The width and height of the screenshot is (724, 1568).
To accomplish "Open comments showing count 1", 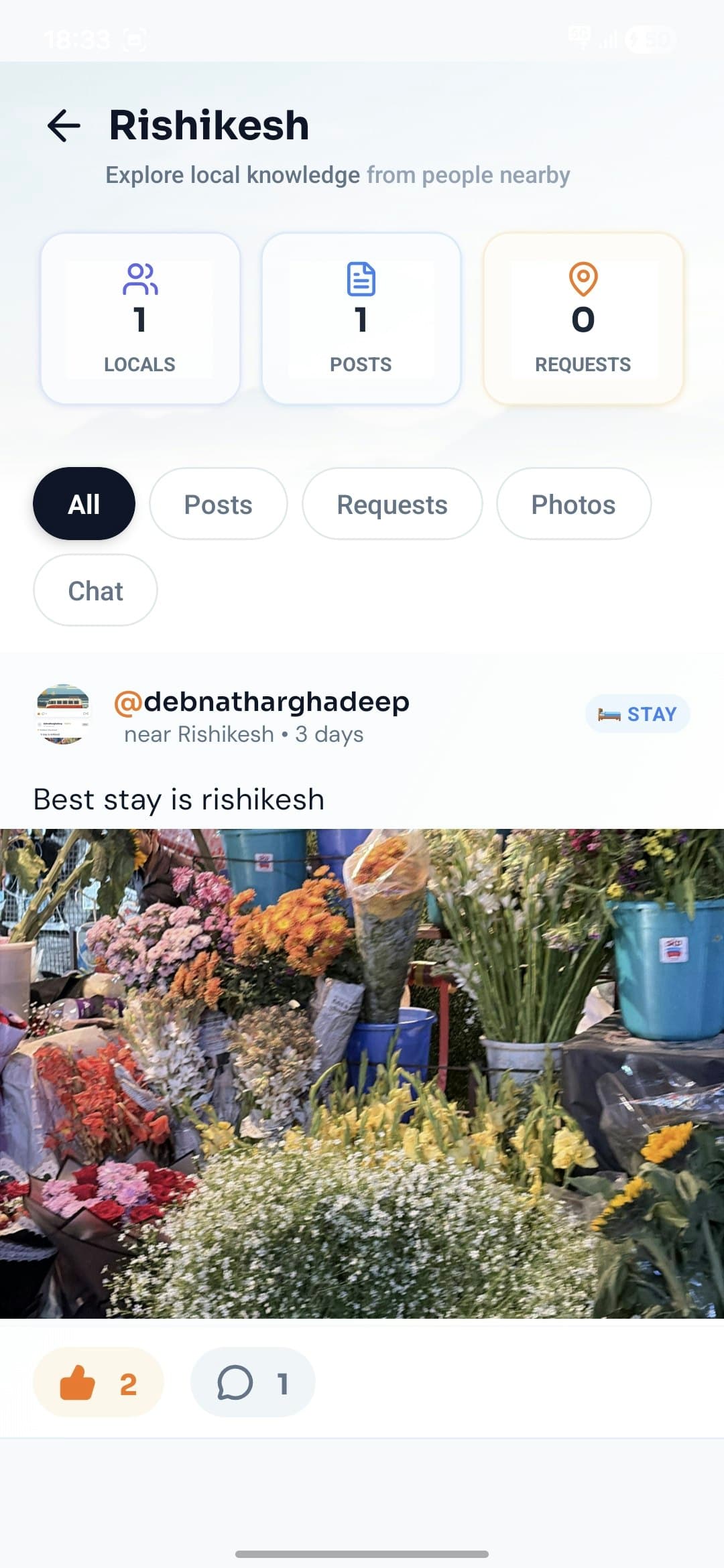I will point(282,1382).
